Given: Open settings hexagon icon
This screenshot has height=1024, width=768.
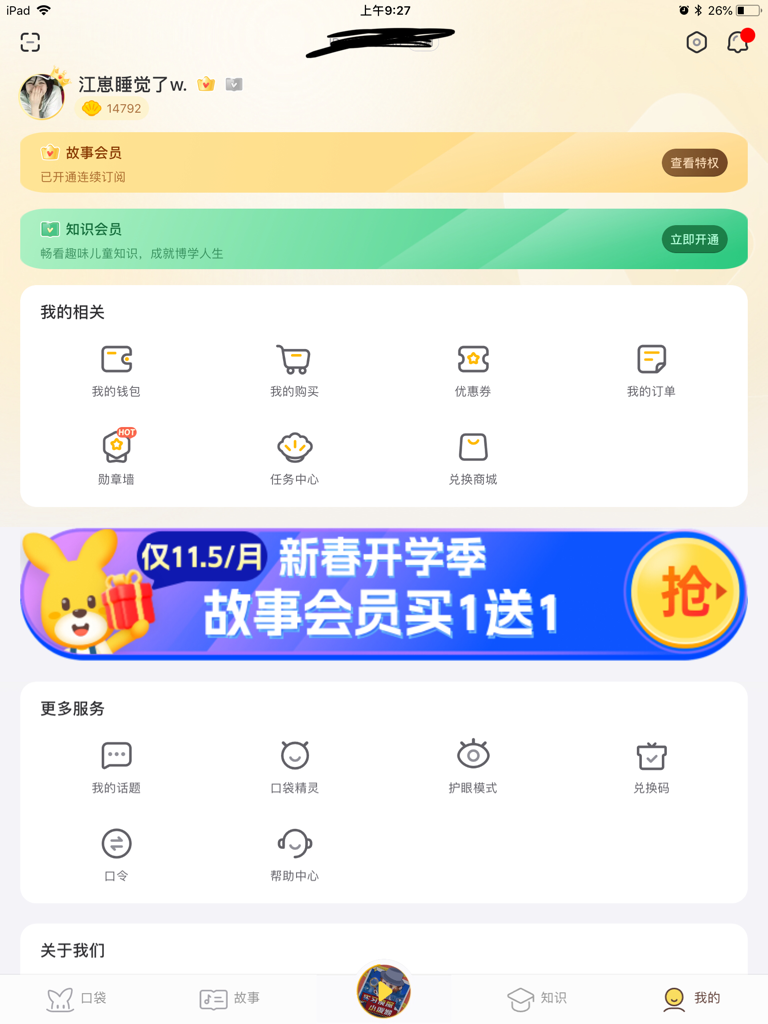Looking at the screenshot, I should click(x=696, y=42).
